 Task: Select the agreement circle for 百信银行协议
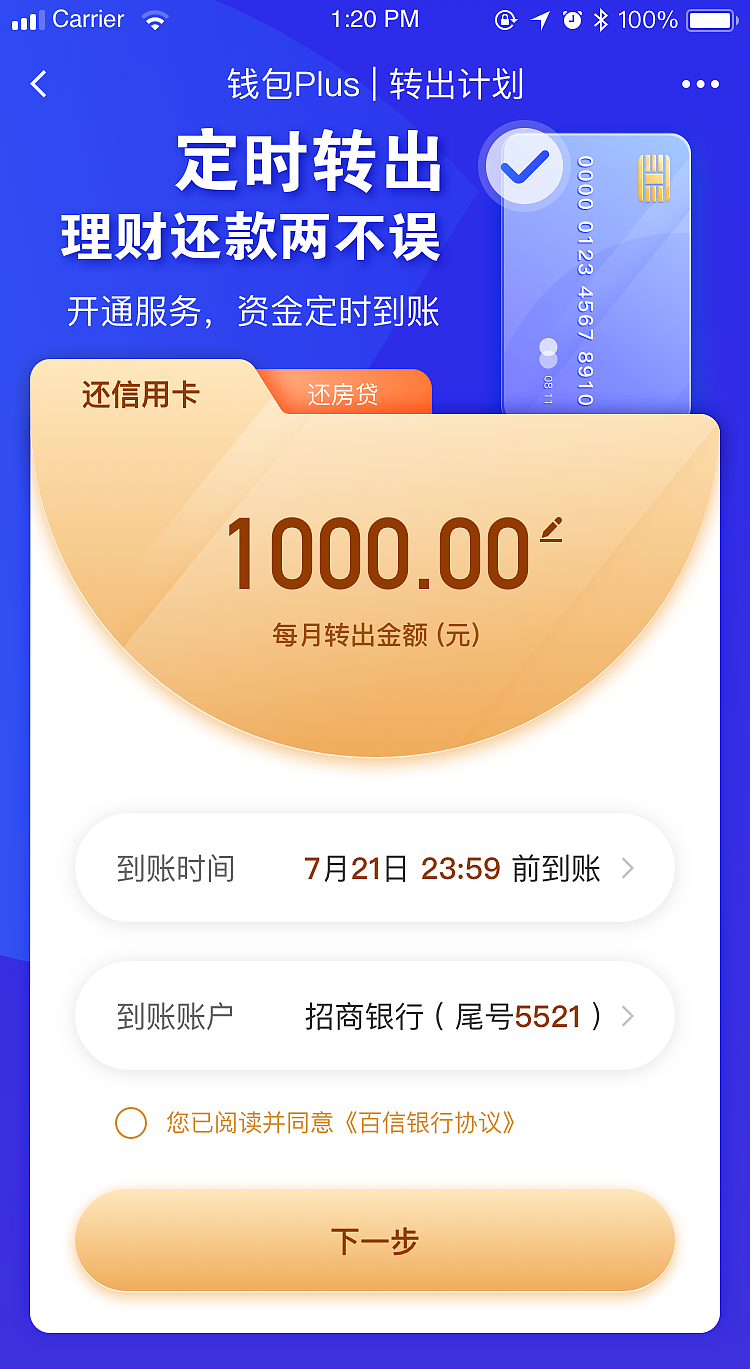click(x=130, y=1123)
